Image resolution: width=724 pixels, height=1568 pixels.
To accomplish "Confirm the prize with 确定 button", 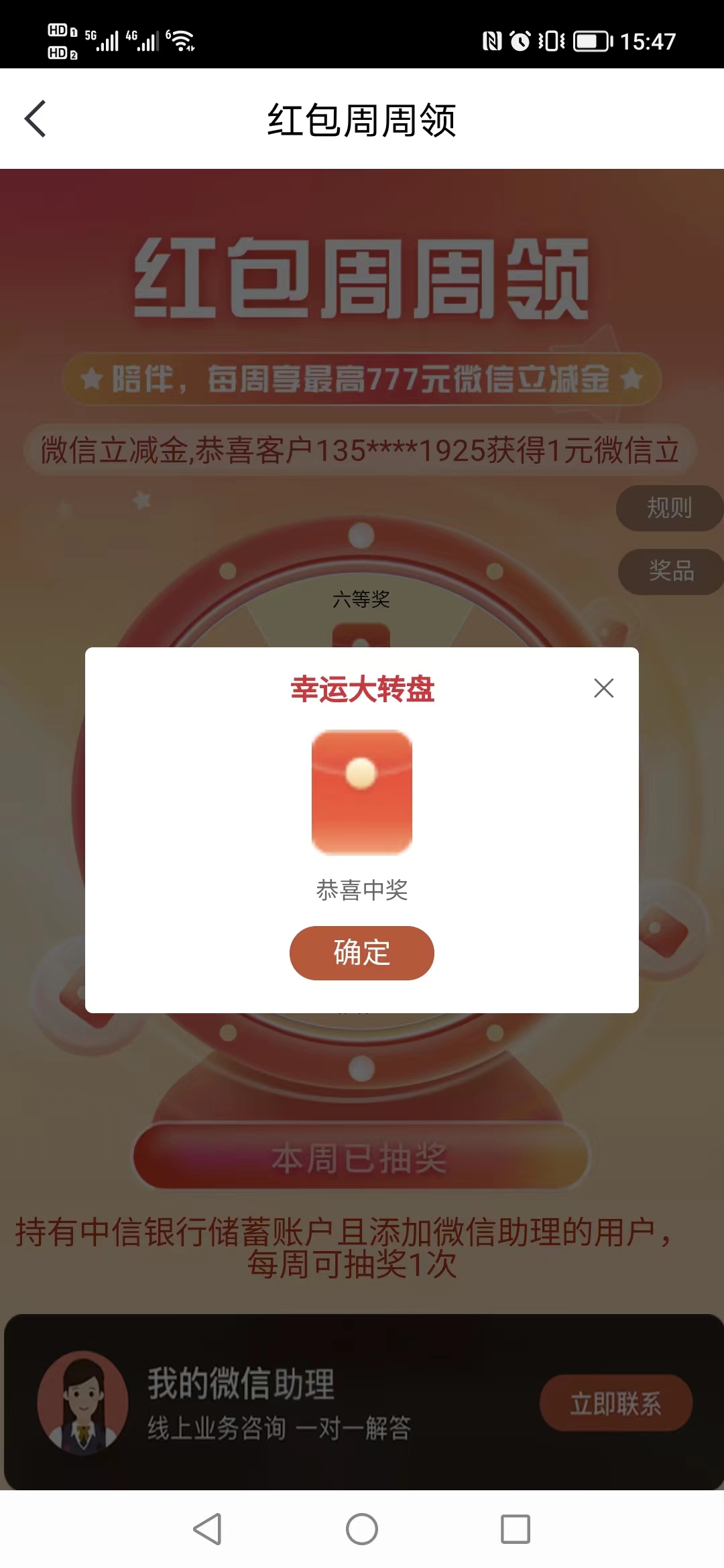I will point(362,953).
